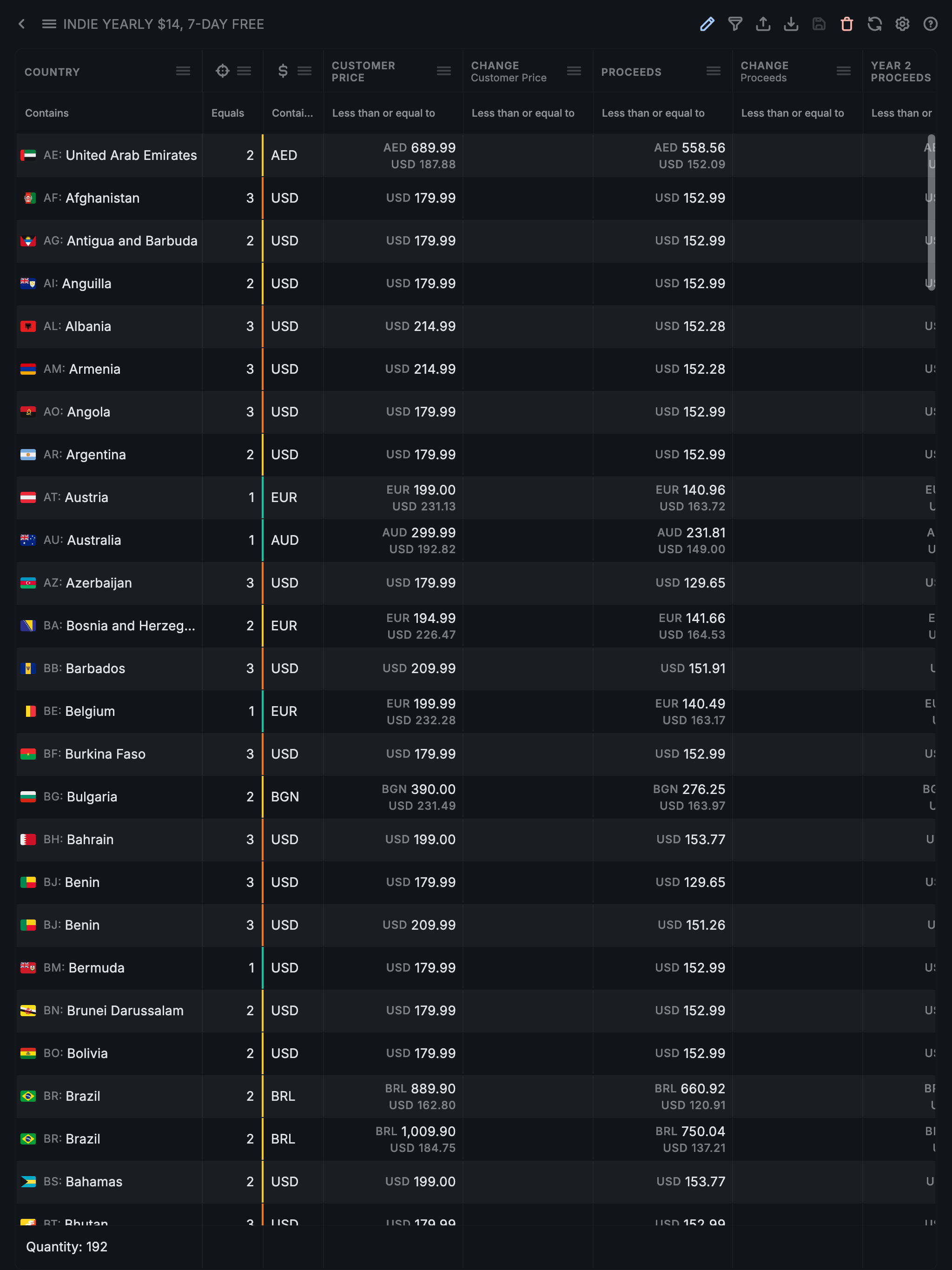Tap the pencil edit icon
952x1270 pixels.
point(707,24)
